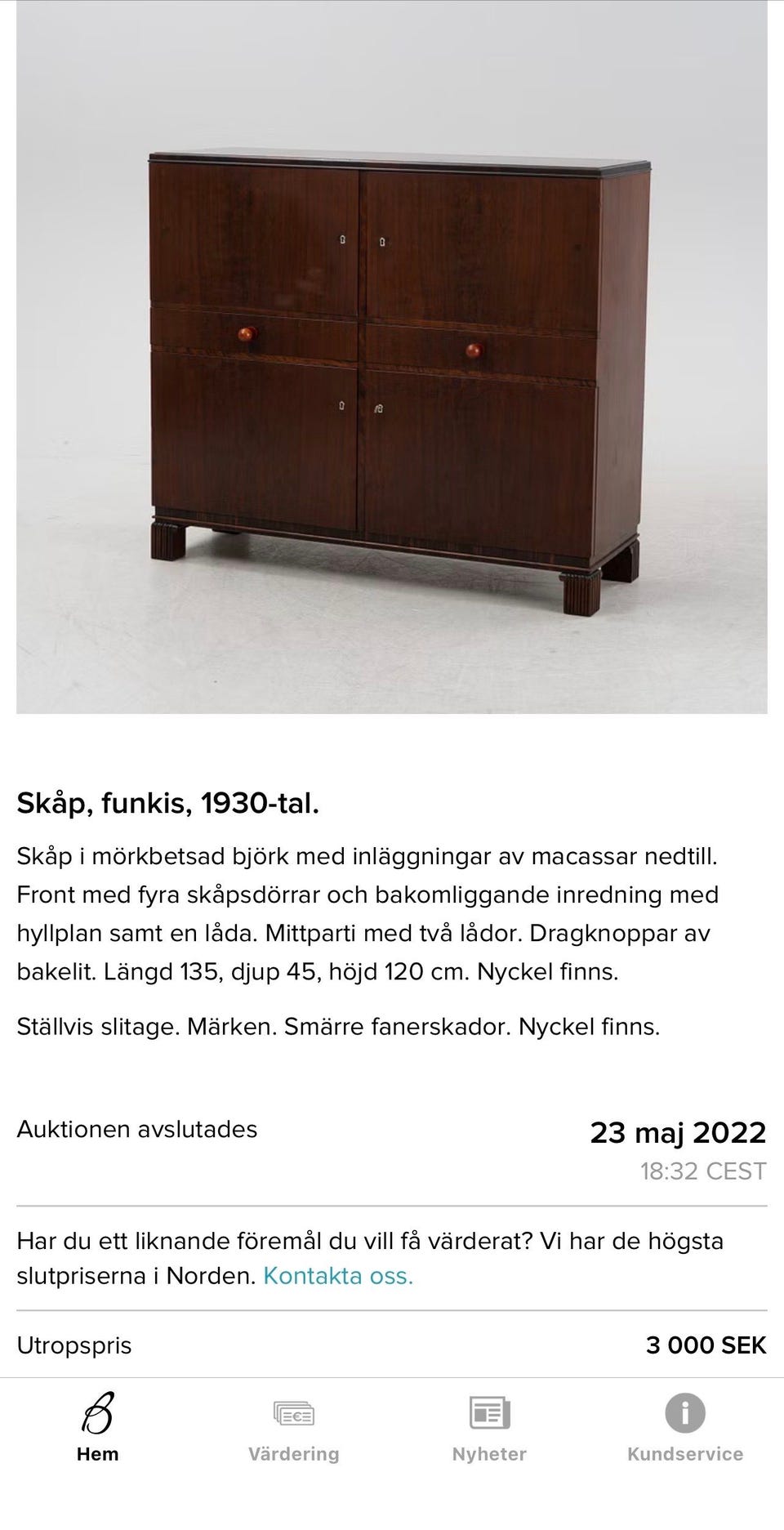784x1530 pixels.
Task: Tap the 18:32 CEST timestamp
Action: point(702,1171)
